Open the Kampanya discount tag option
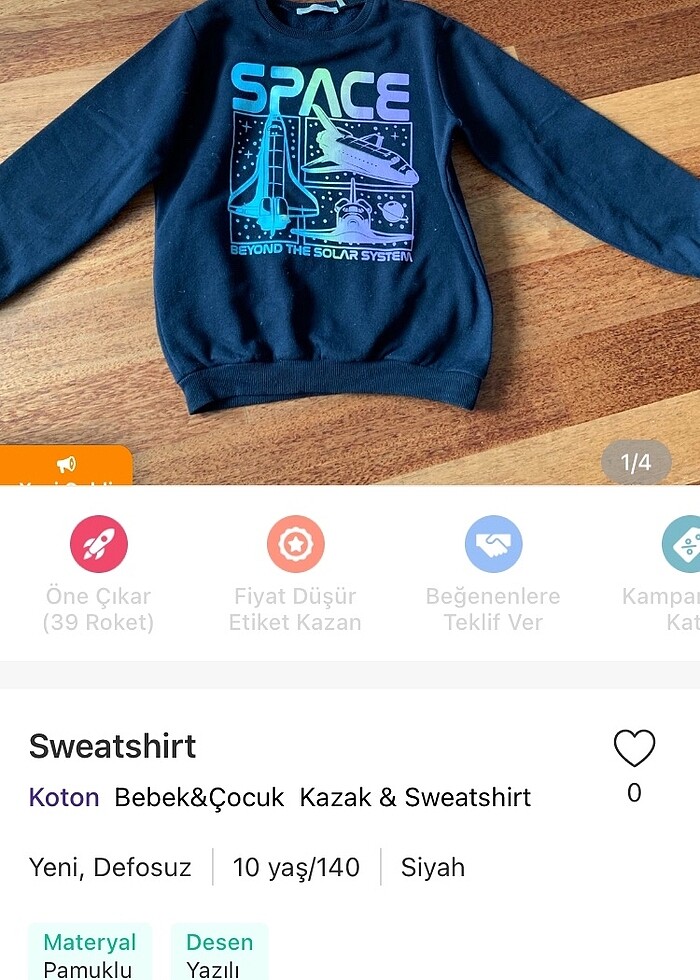 [x=682, y=545]
